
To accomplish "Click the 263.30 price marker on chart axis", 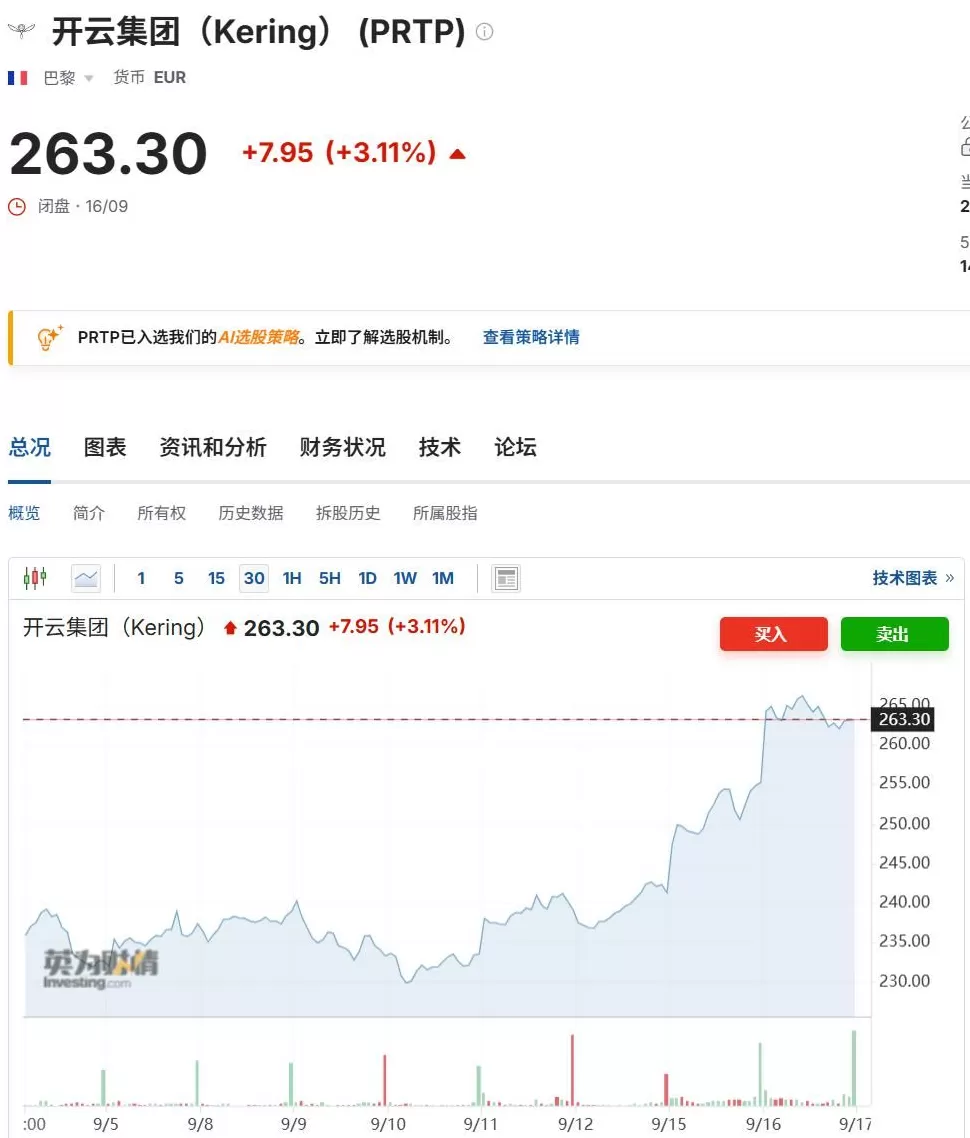I will 903,718.
